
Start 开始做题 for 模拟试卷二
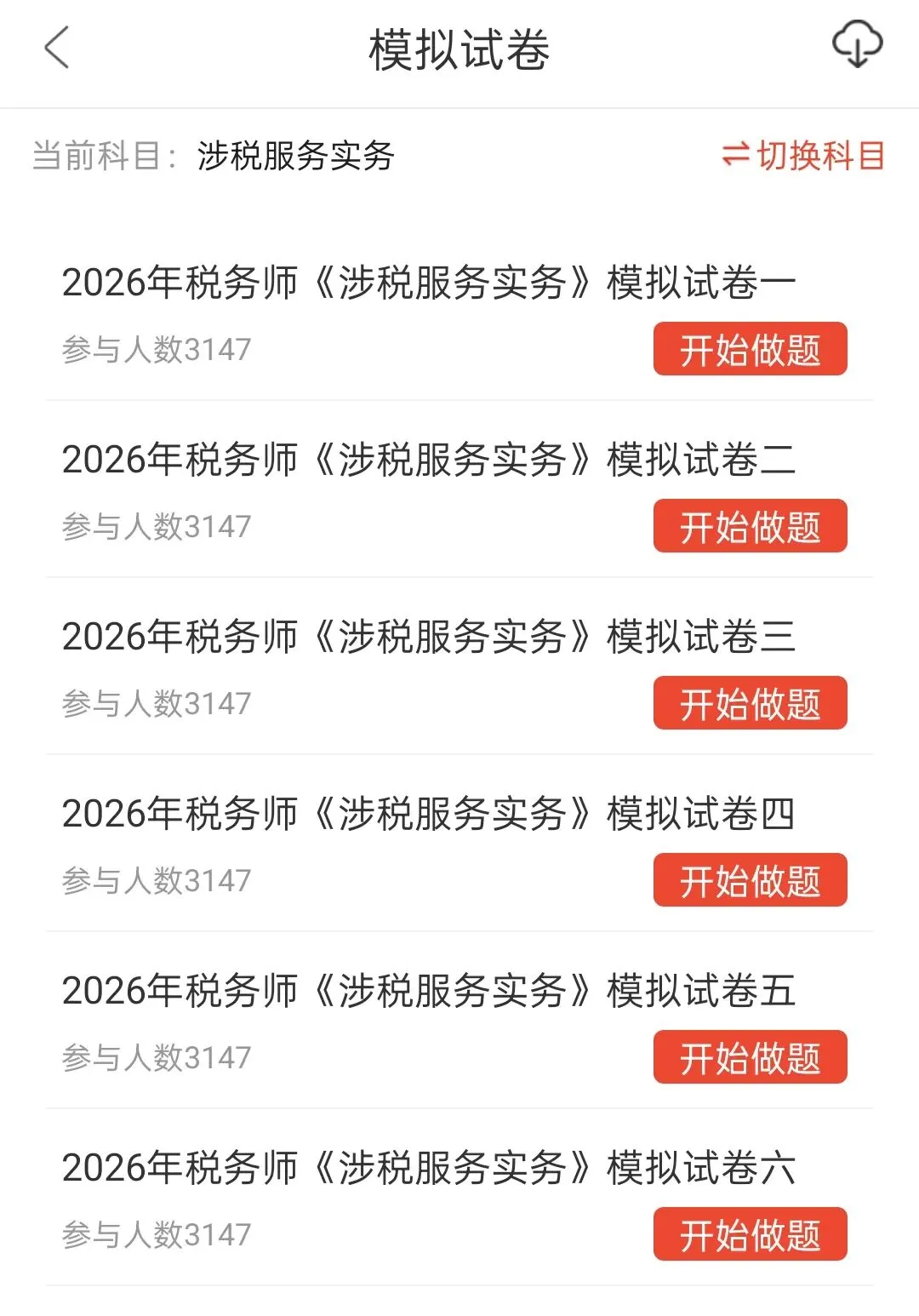750,526
